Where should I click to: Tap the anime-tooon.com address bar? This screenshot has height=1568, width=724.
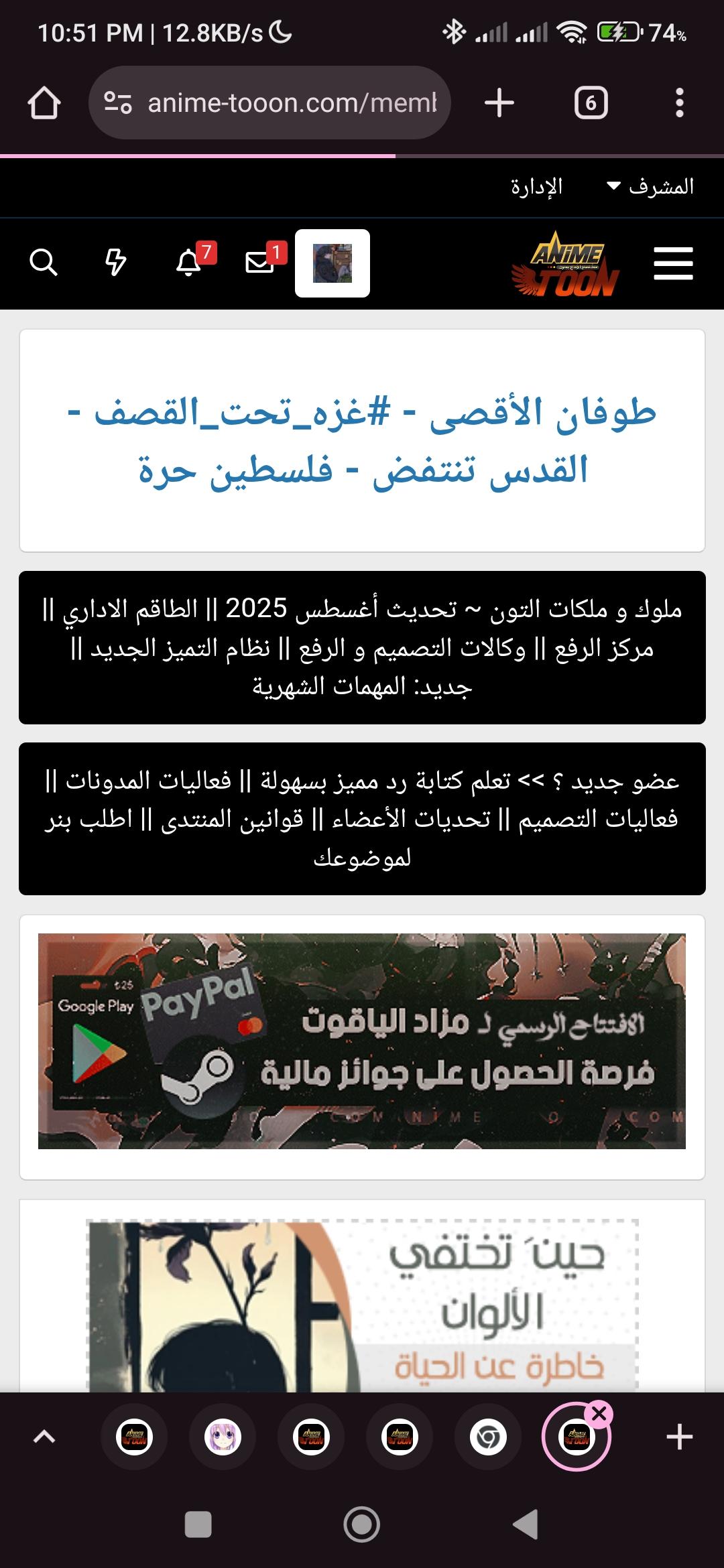(x=269, y=103)
